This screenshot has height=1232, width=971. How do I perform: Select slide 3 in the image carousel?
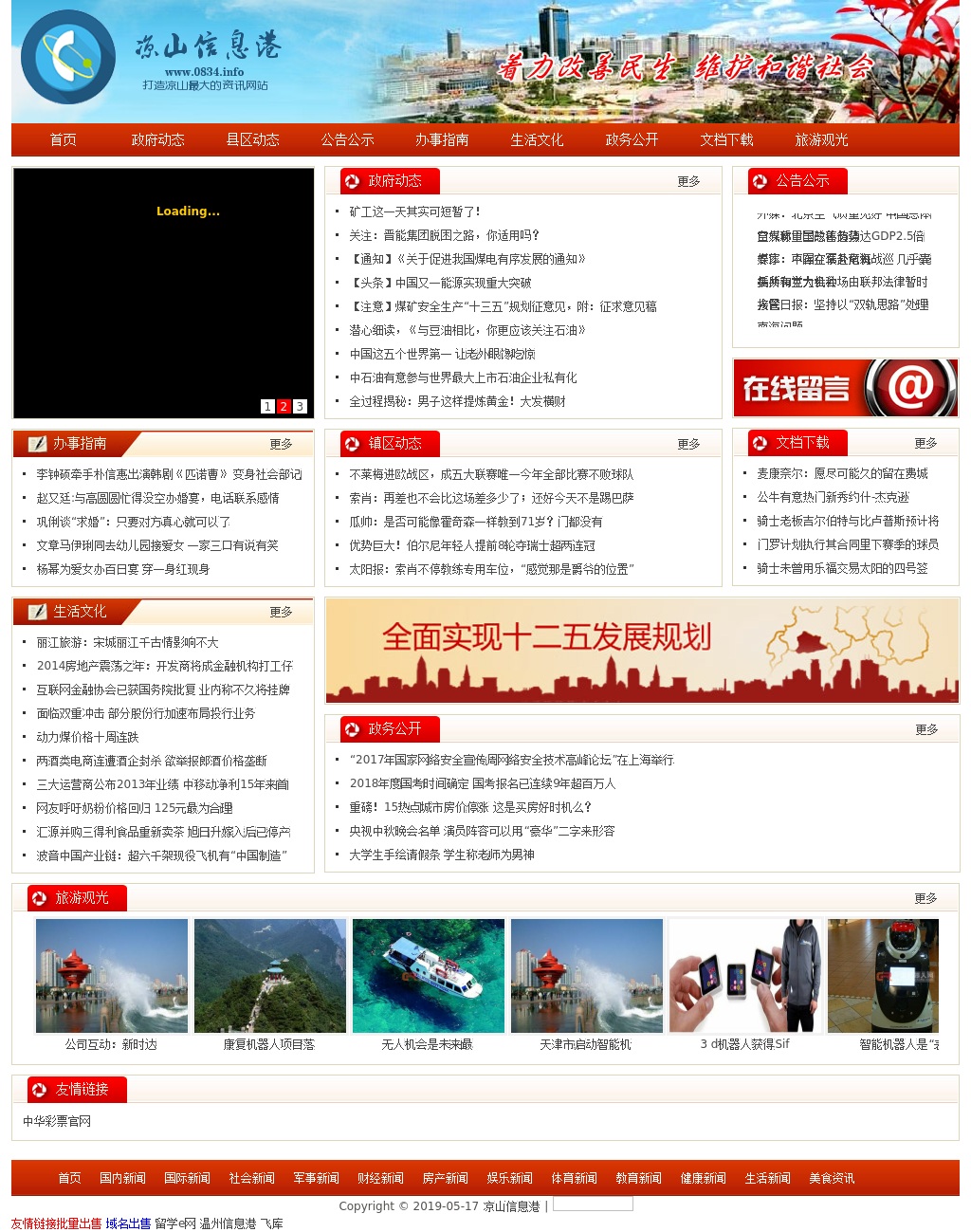(300, 406)
